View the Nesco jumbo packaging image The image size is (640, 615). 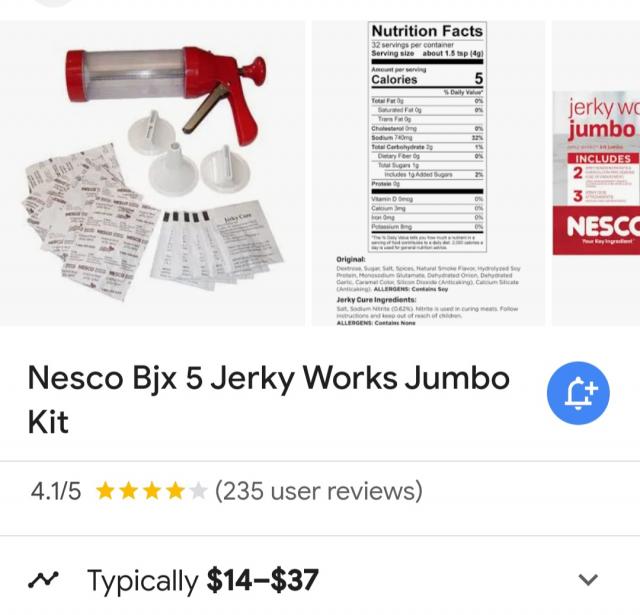click(596, 175)
